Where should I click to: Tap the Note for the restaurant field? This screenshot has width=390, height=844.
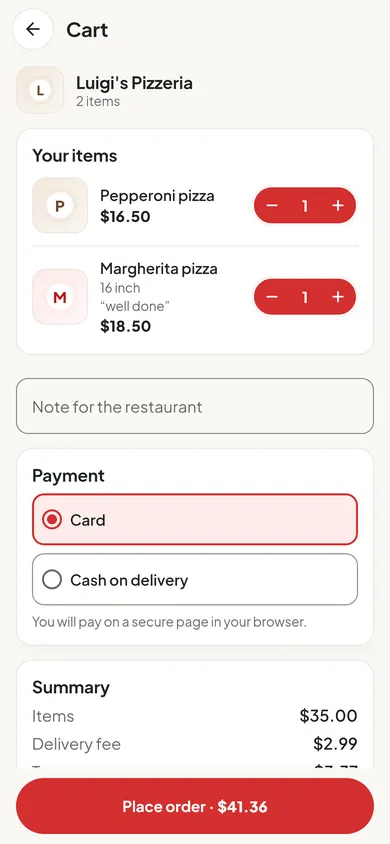coord(195,406)
